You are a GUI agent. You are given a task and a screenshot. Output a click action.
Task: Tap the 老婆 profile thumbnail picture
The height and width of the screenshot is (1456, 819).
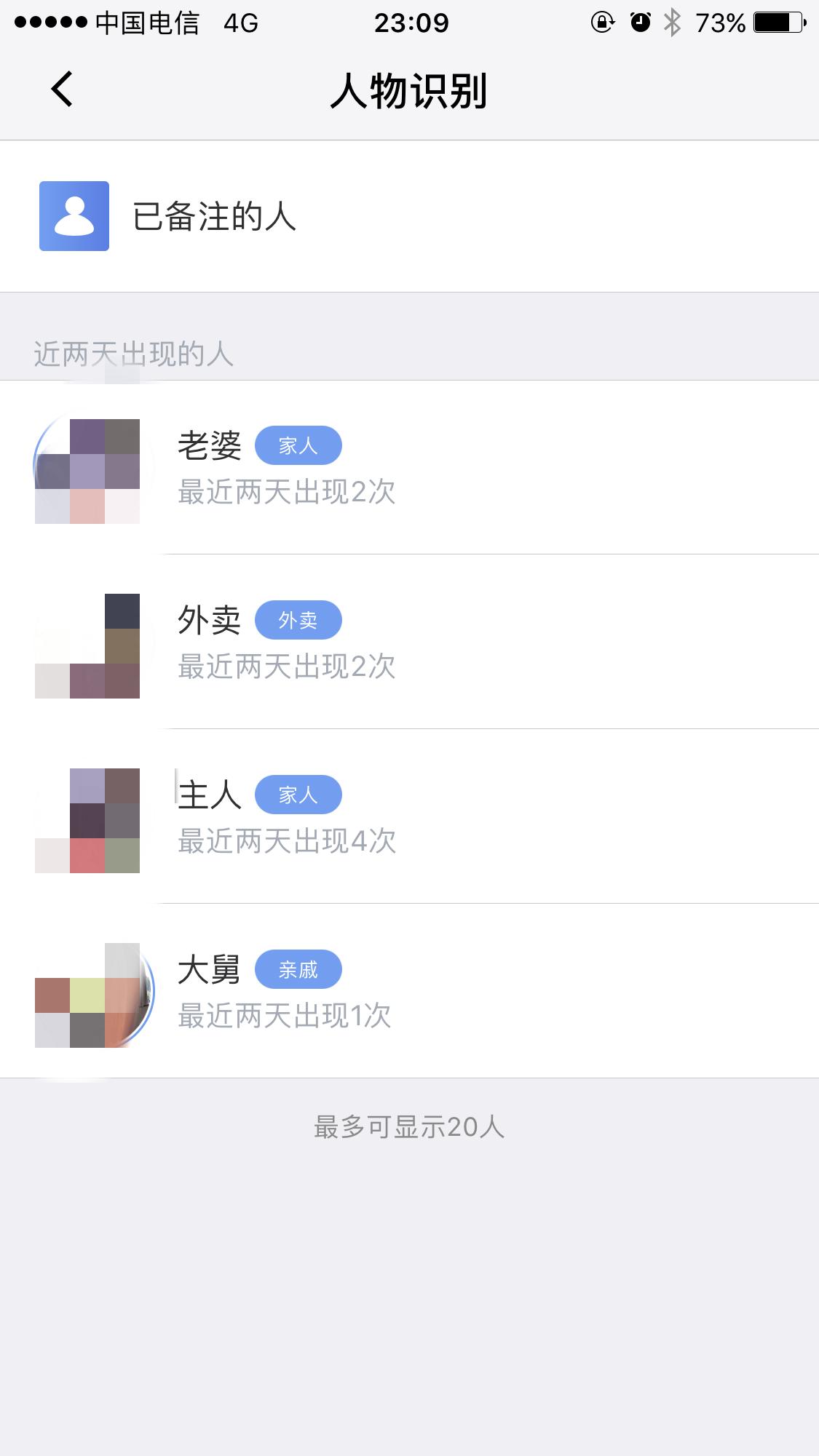(87, 469)
